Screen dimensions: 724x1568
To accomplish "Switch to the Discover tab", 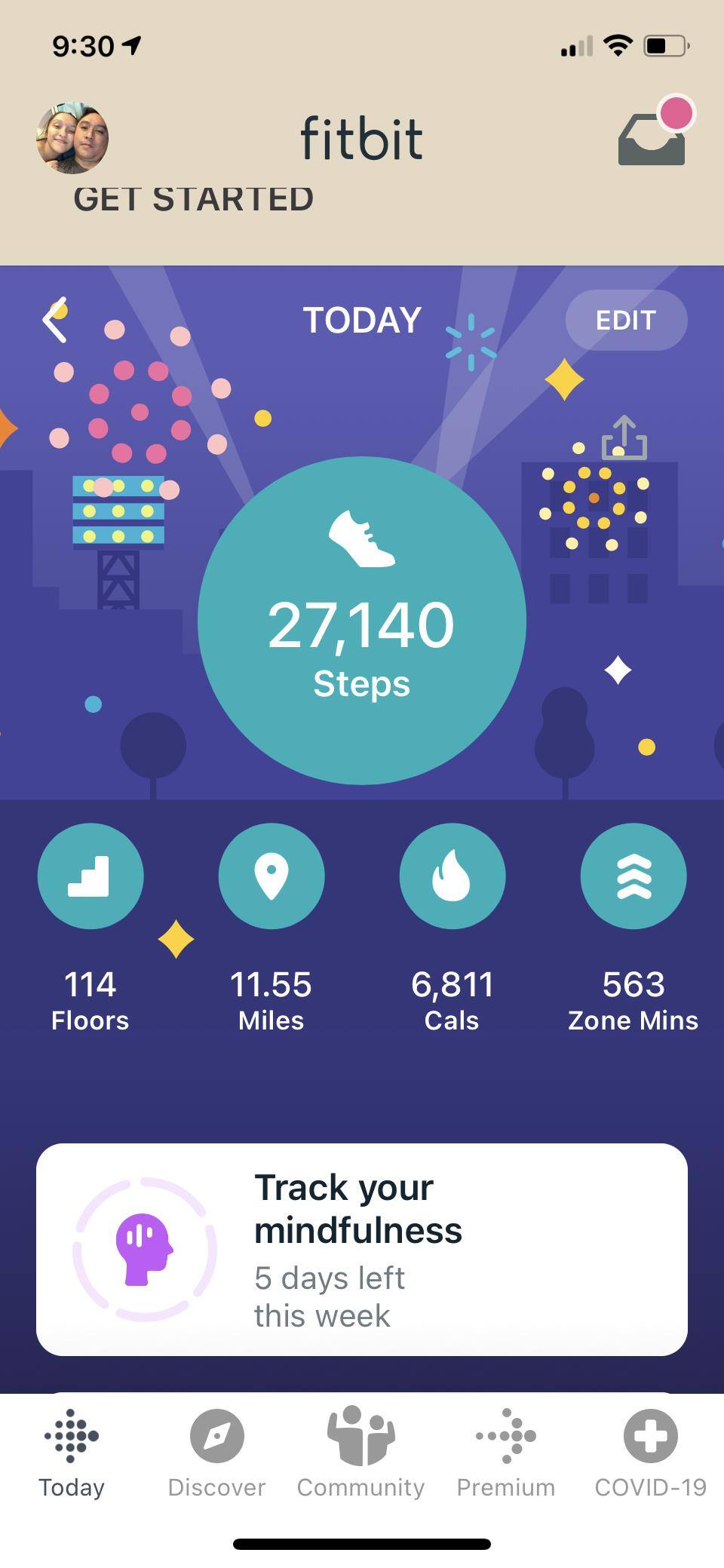I will (216, 1453).
